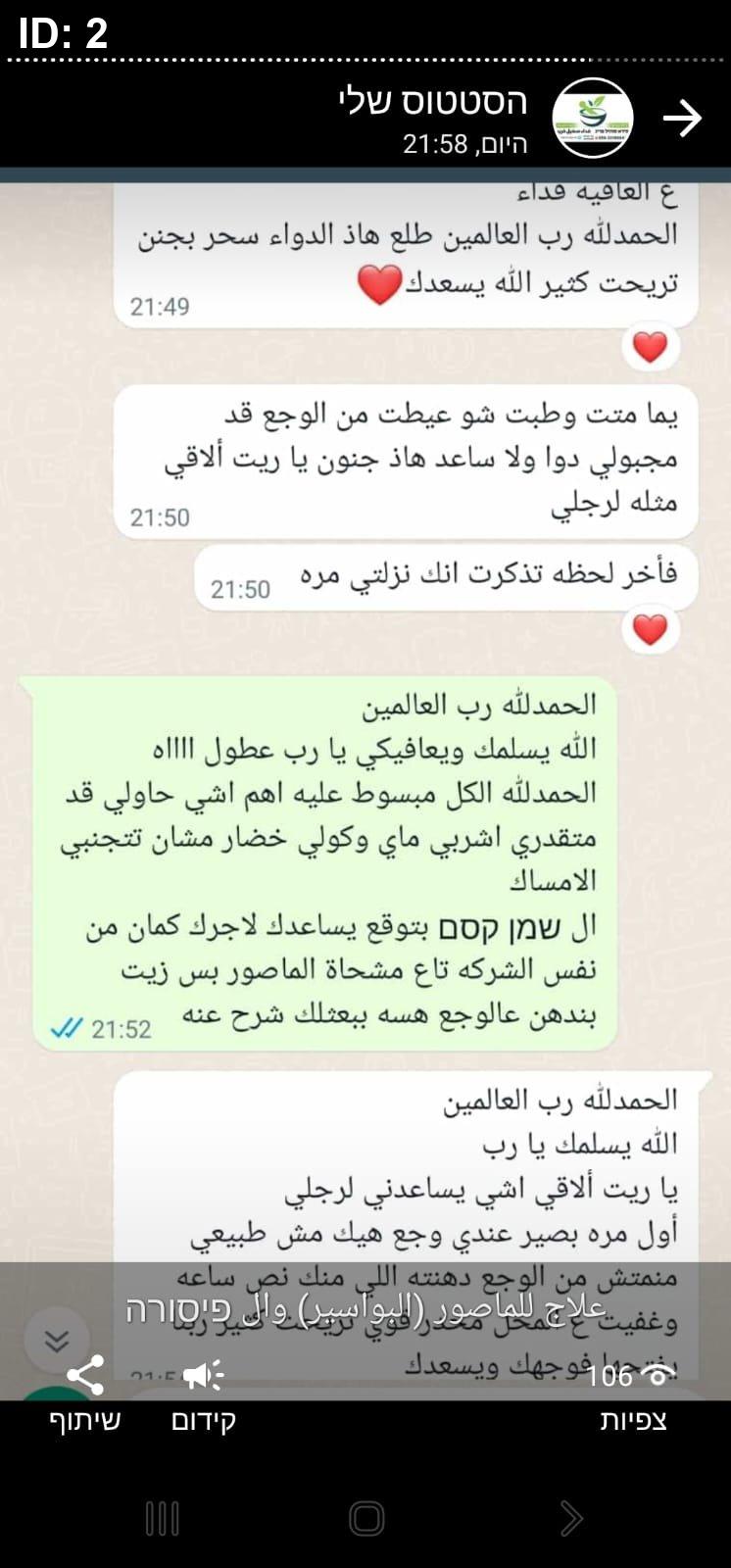Go back using the top arrow
The width and height of the screenshot is (731, 1568).
(x=682, y=119)
